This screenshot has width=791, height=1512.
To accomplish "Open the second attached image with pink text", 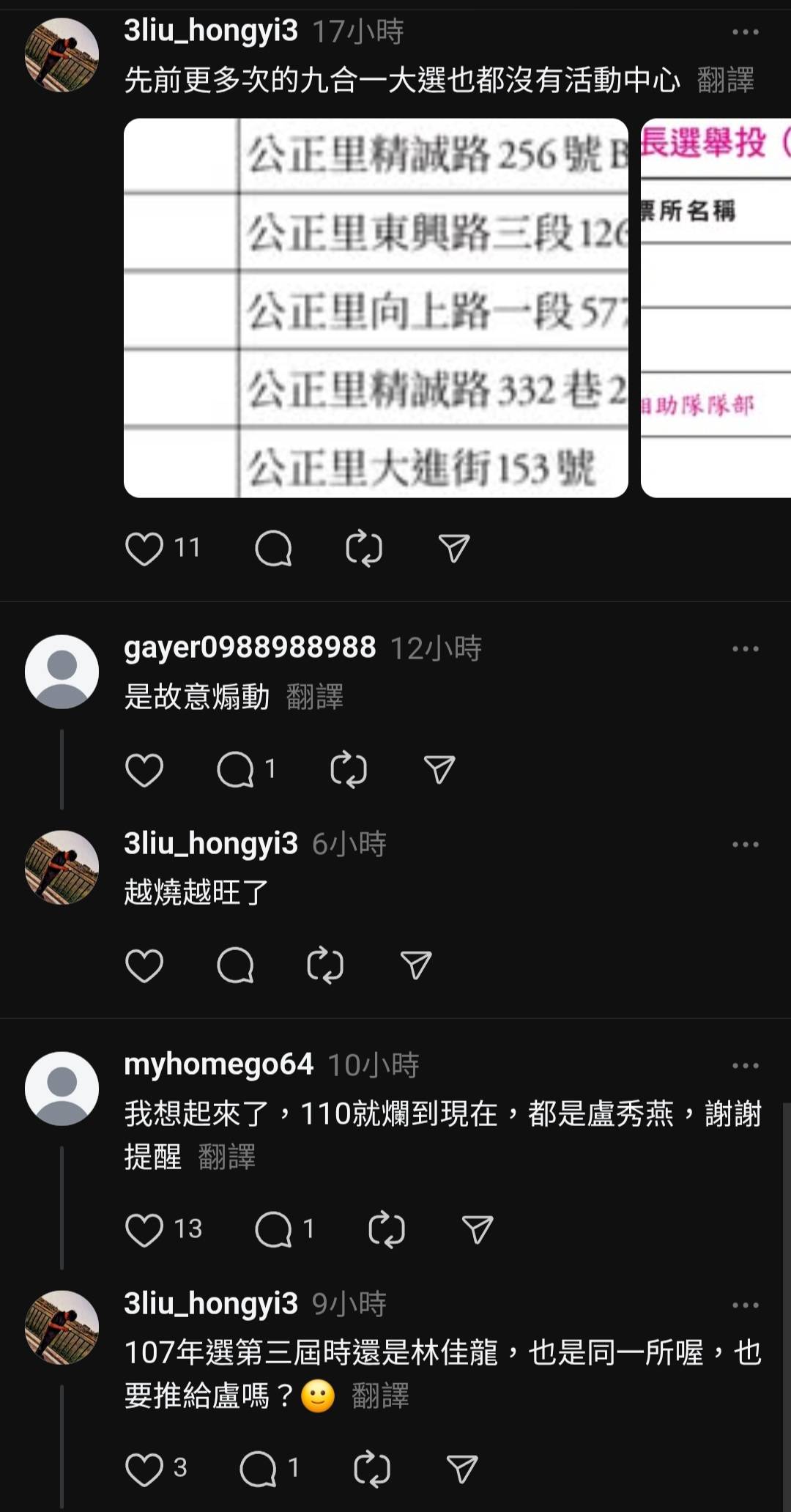I will click(716, 308).
